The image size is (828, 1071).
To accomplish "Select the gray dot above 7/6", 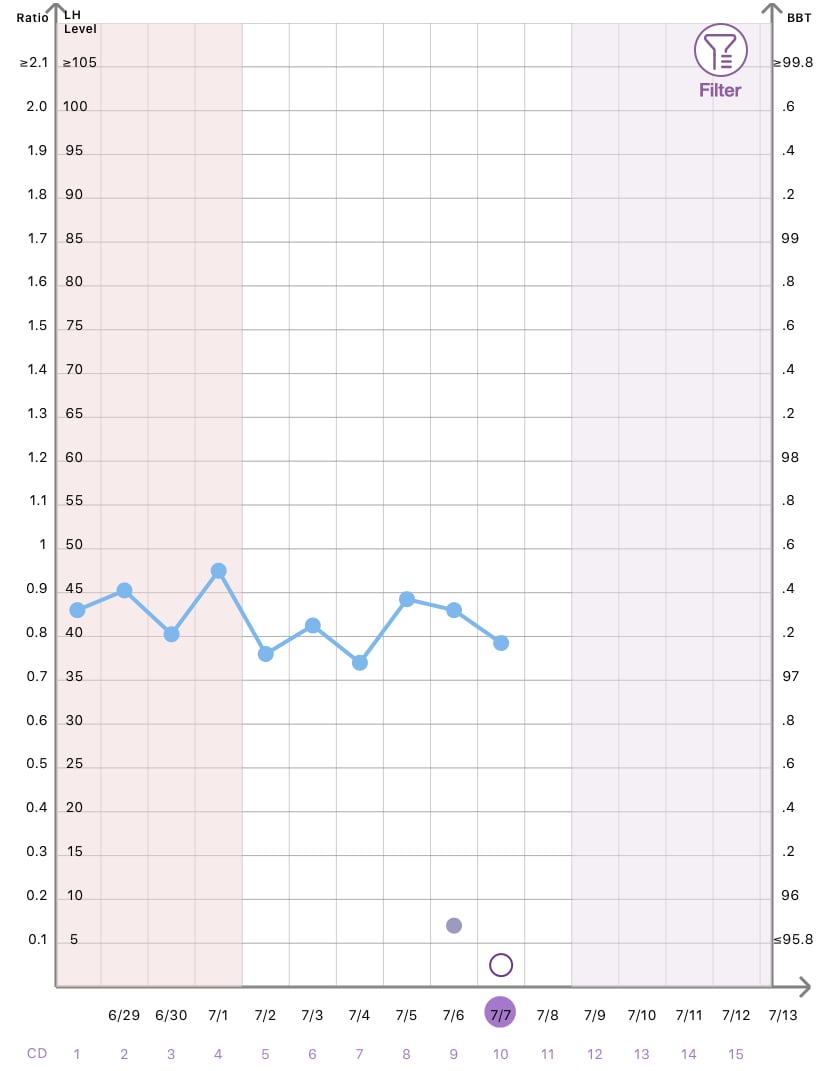I will pyautogui.click(x=454, y=925).
